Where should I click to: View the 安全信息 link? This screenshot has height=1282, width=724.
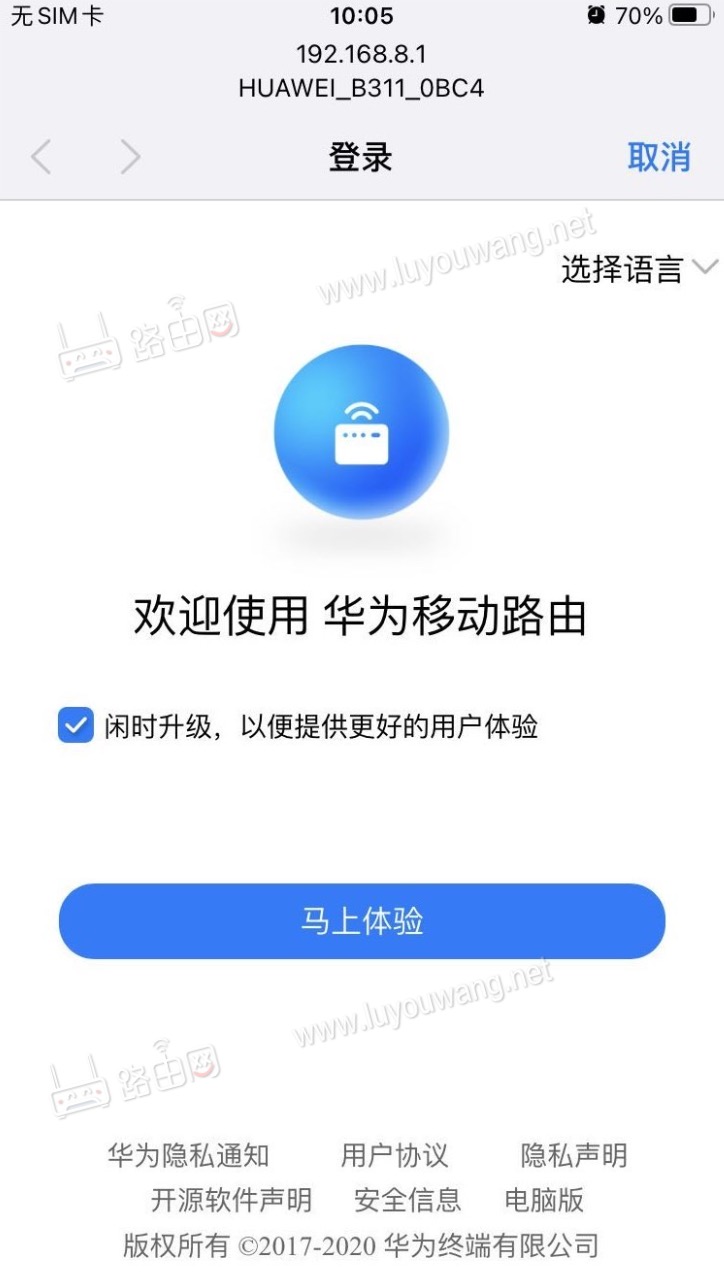coord(408,1200)
